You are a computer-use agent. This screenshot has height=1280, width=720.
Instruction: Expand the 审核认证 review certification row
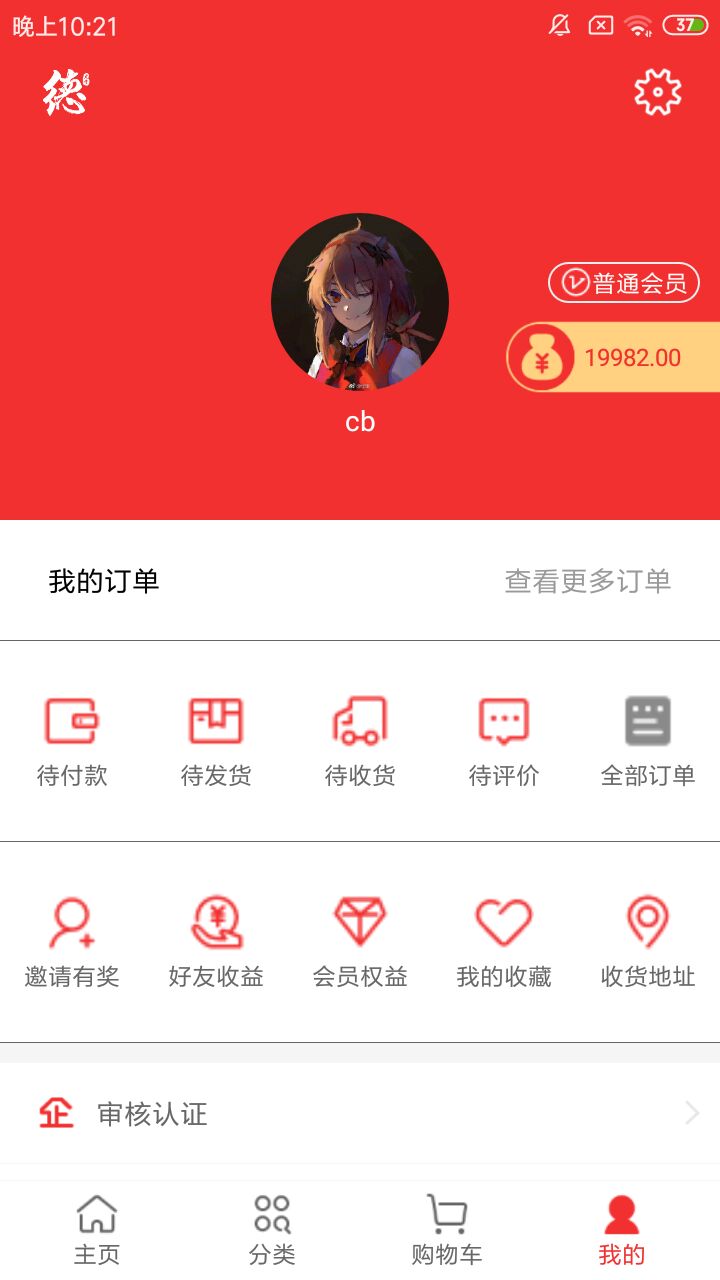pyautogui.click(x=360, y=1113)
